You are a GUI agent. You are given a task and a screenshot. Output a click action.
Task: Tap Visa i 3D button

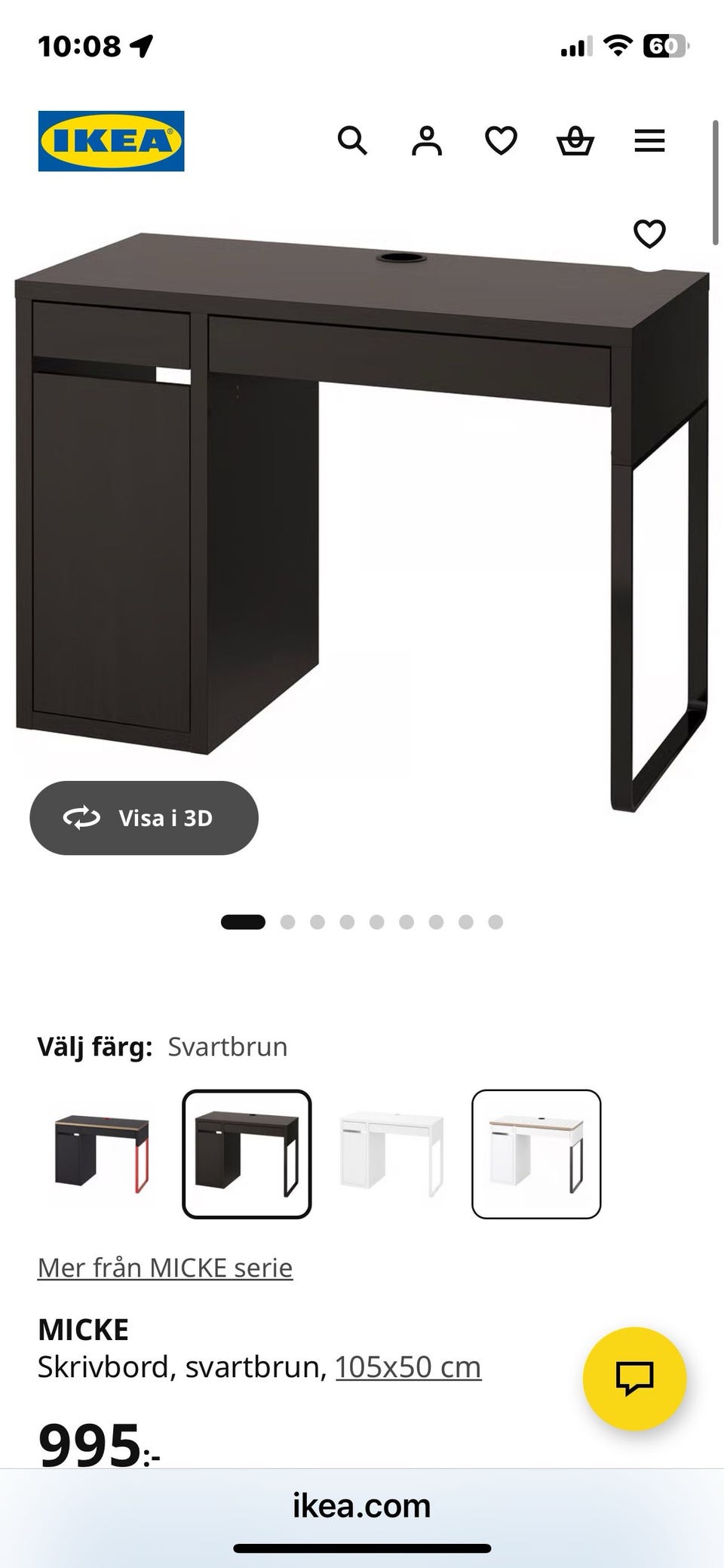tap(144, 818)
